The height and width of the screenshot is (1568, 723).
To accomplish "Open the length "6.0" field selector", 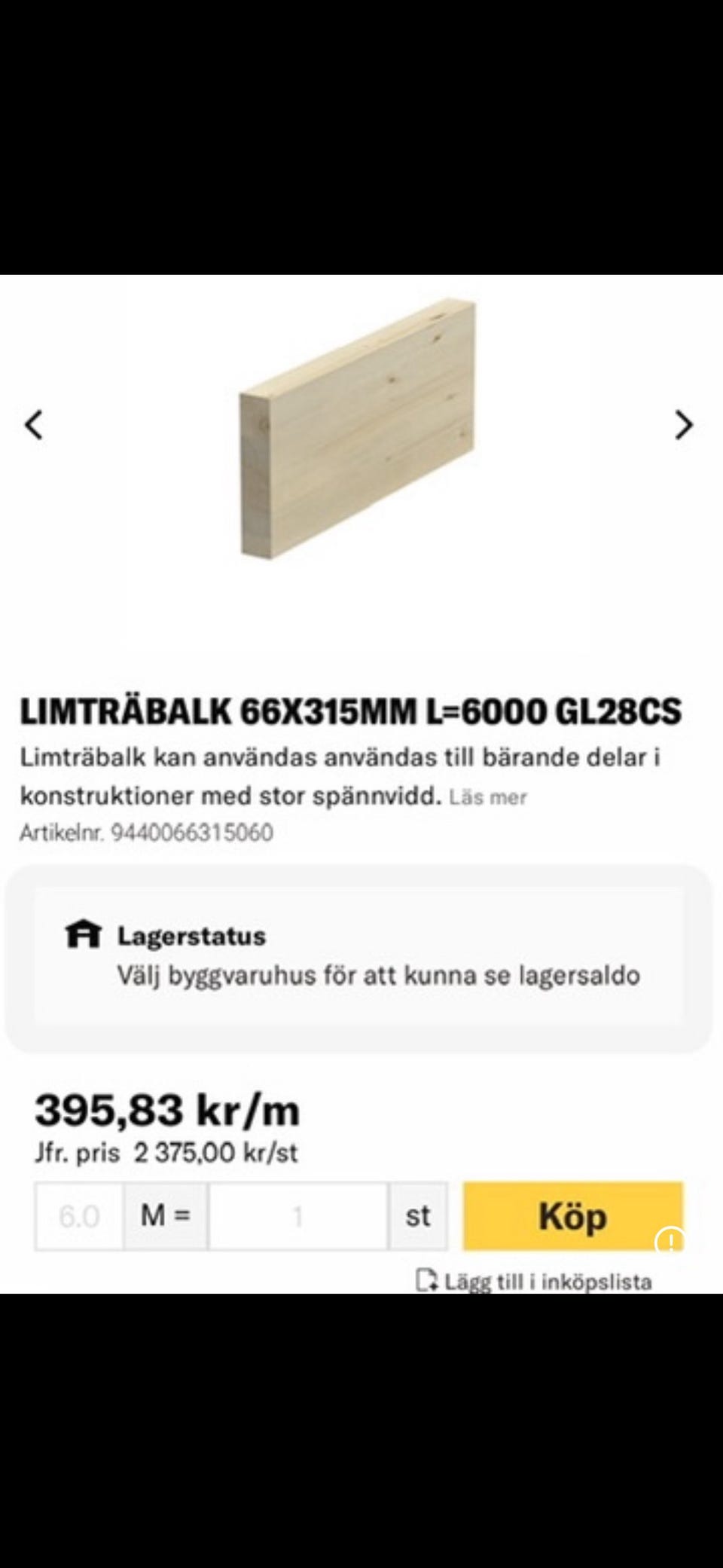I will pyautogui.click(x=79, y=1215).
